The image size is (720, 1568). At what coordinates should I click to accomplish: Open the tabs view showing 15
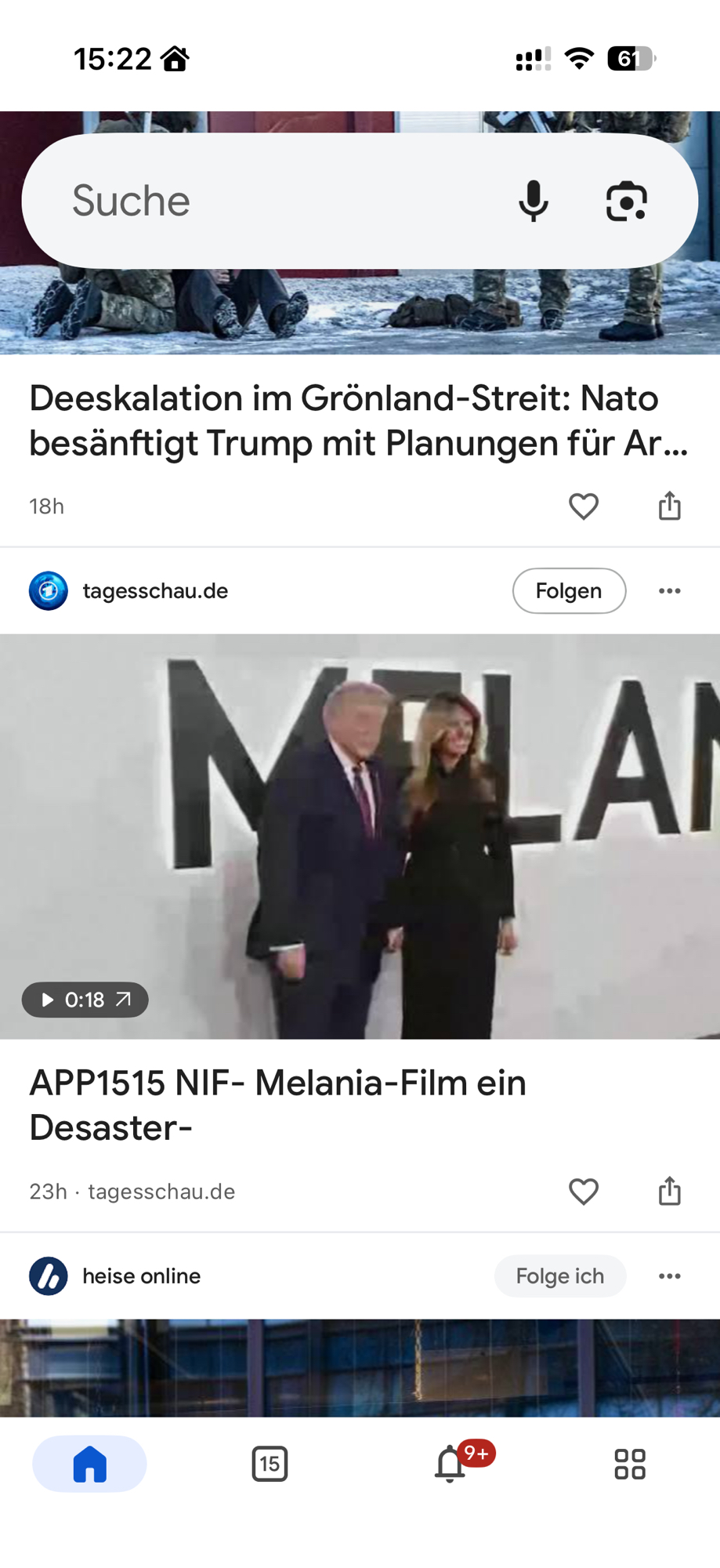pos(270,1464)
